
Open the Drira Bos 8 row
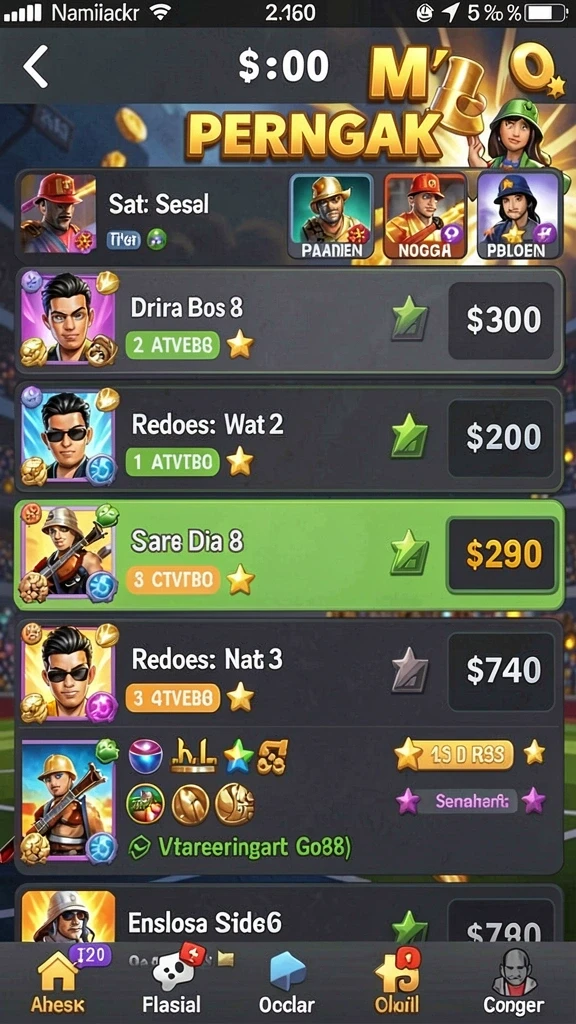coord(289,321)
